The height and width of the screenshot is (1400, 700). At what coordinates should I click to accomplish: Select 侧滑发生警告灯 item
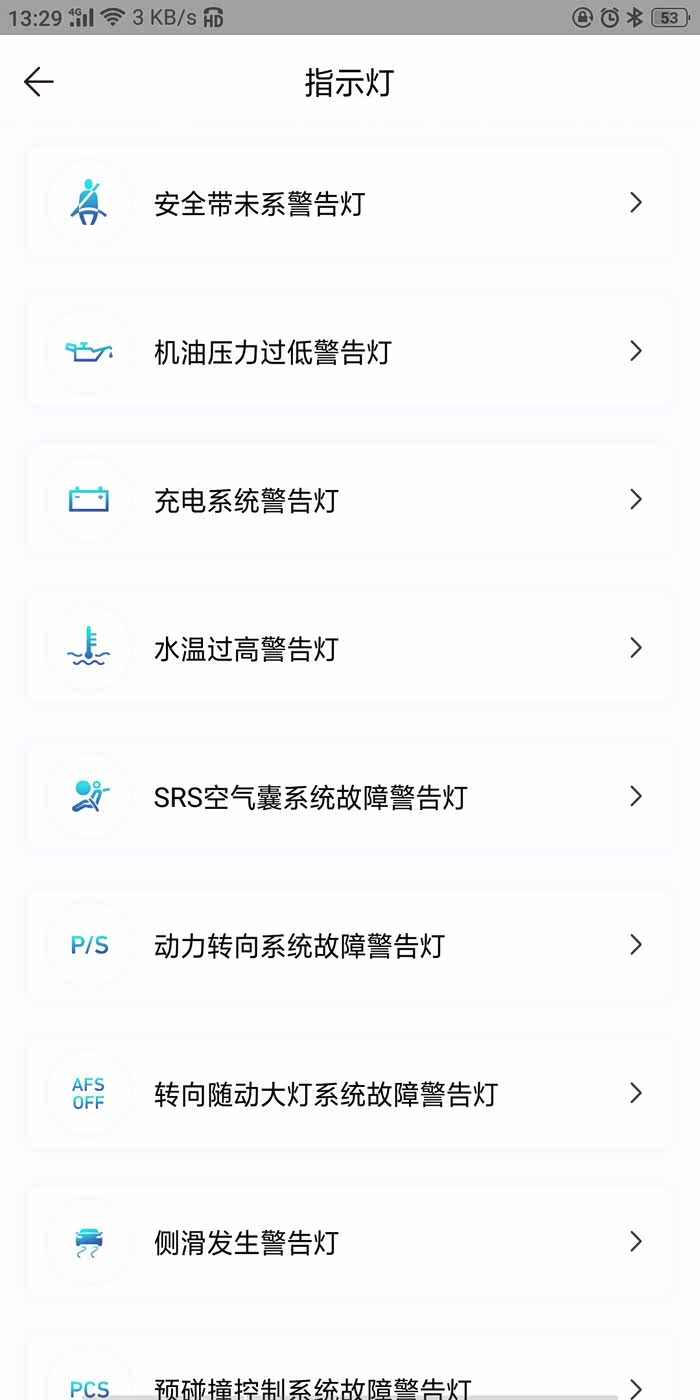coord(348,1242)
